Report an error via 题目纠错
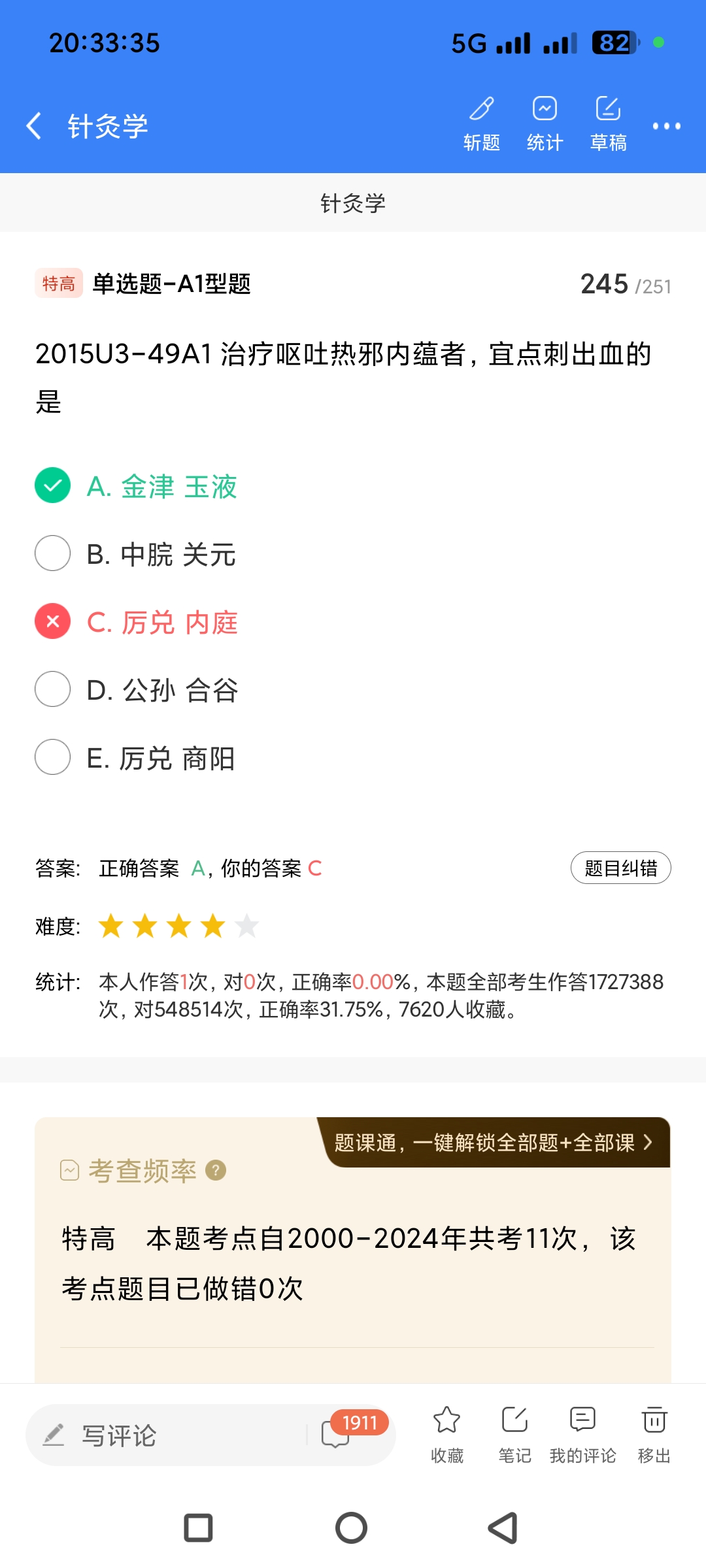The height and width of the screenshot is (1568, 706). 620,868
